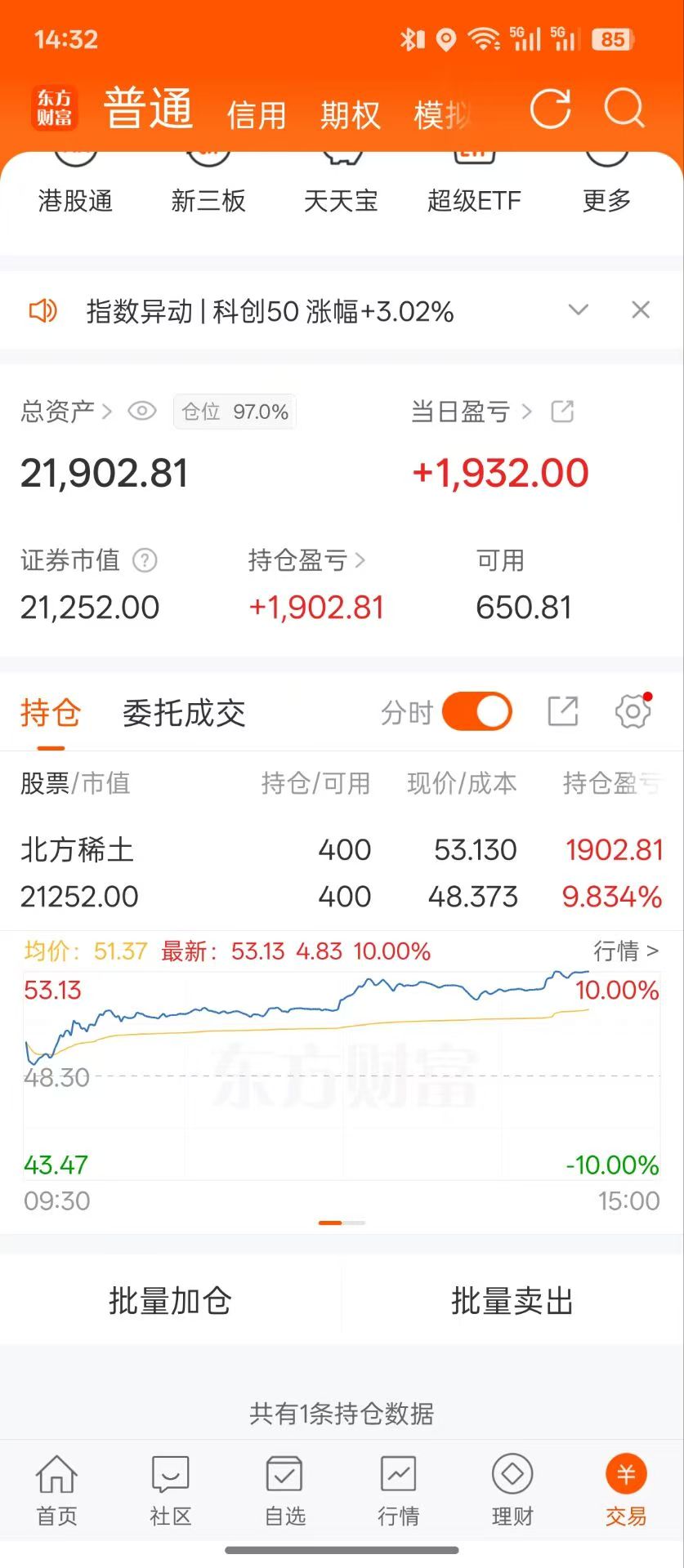Open 当日盈亏 details
The height and width of the screenshot is (1568, 684).
pyautogui.click(x=471, y=412)
